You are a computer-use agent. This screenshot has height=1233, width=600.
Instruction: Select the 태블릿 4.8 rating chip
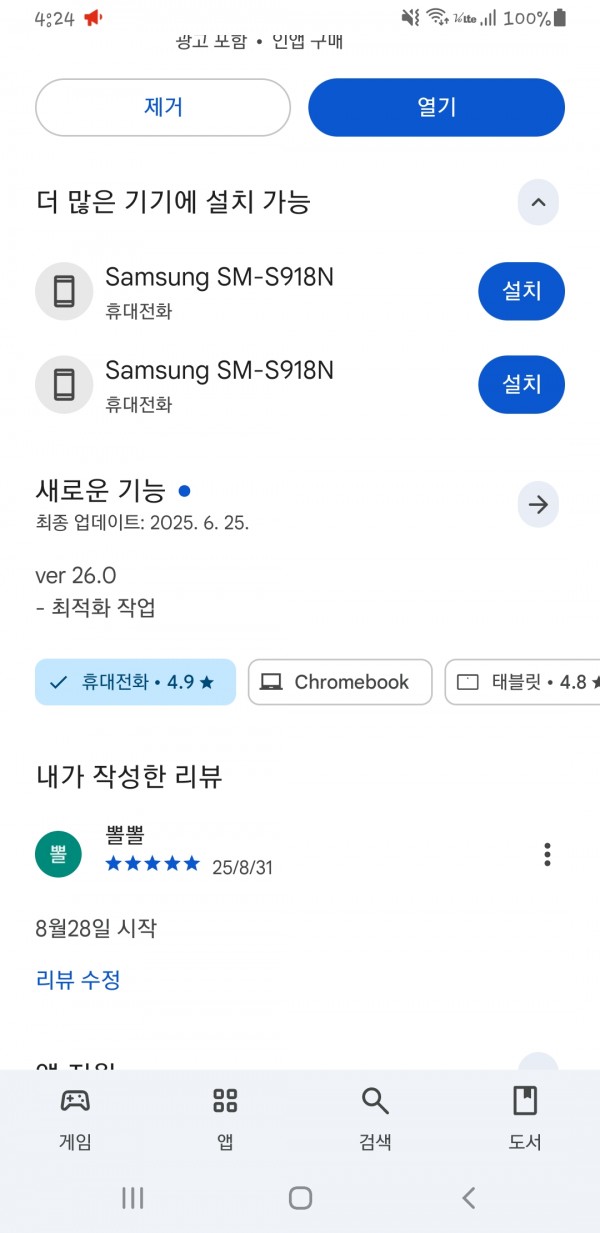(523, 682)
